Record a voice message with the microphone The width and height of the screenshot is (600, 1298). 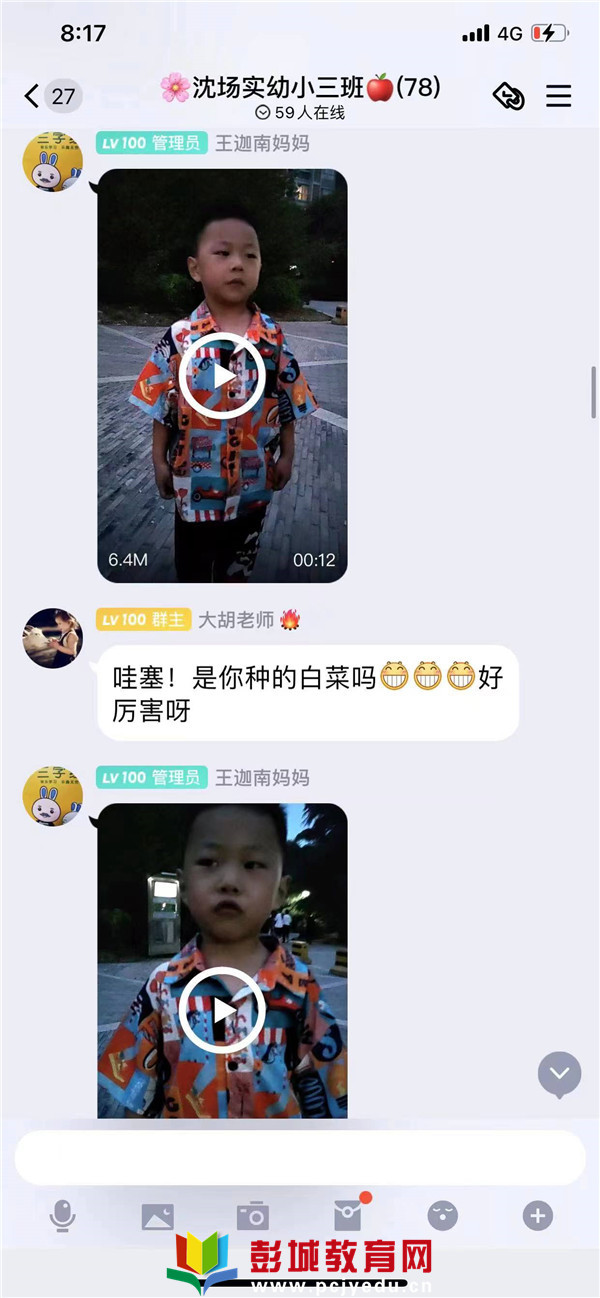click(62, 1216)
